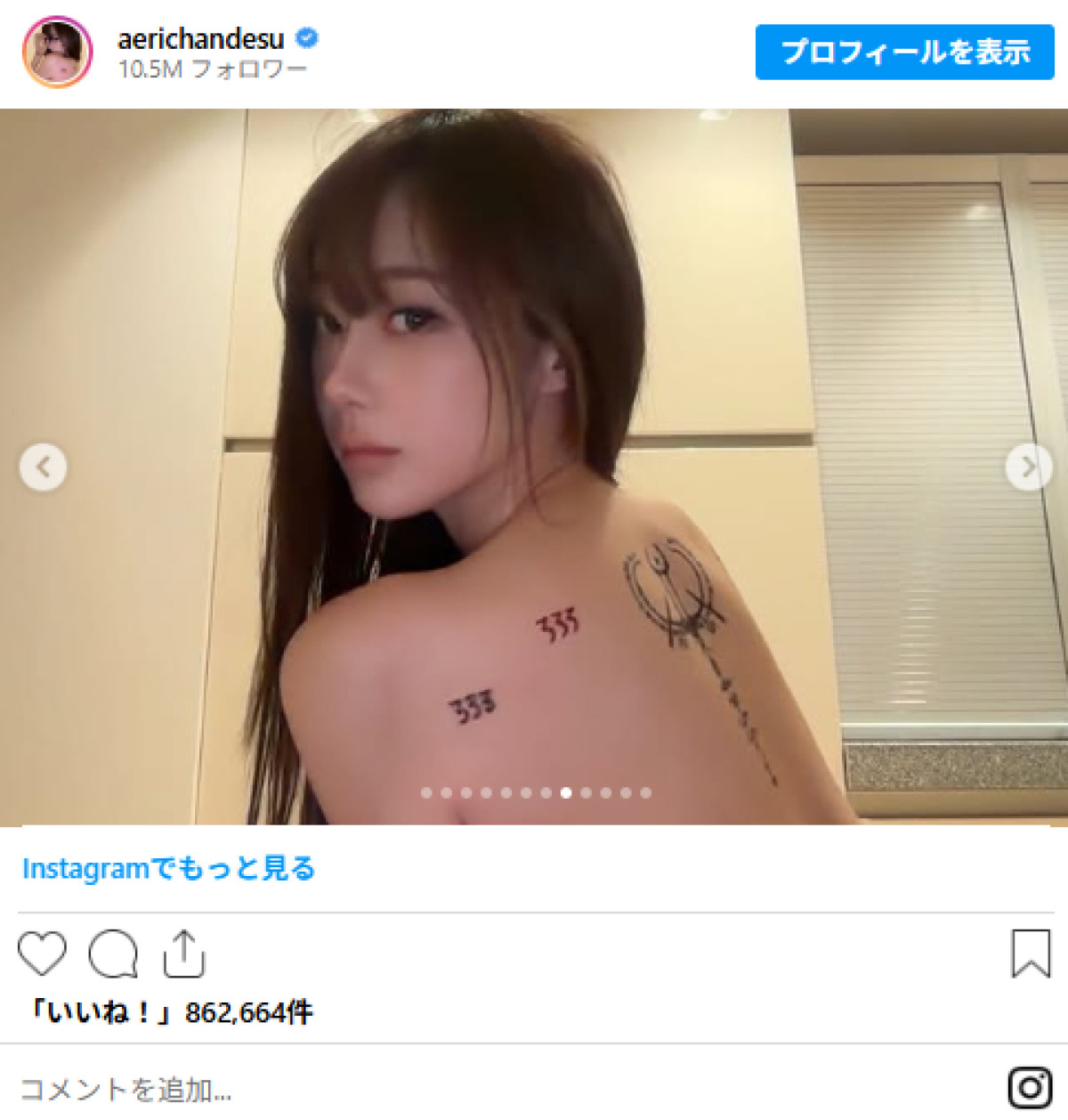Like this post with the heart icon
Image resolution: width=1068 pixels, height=1120 pixels.
42,954
